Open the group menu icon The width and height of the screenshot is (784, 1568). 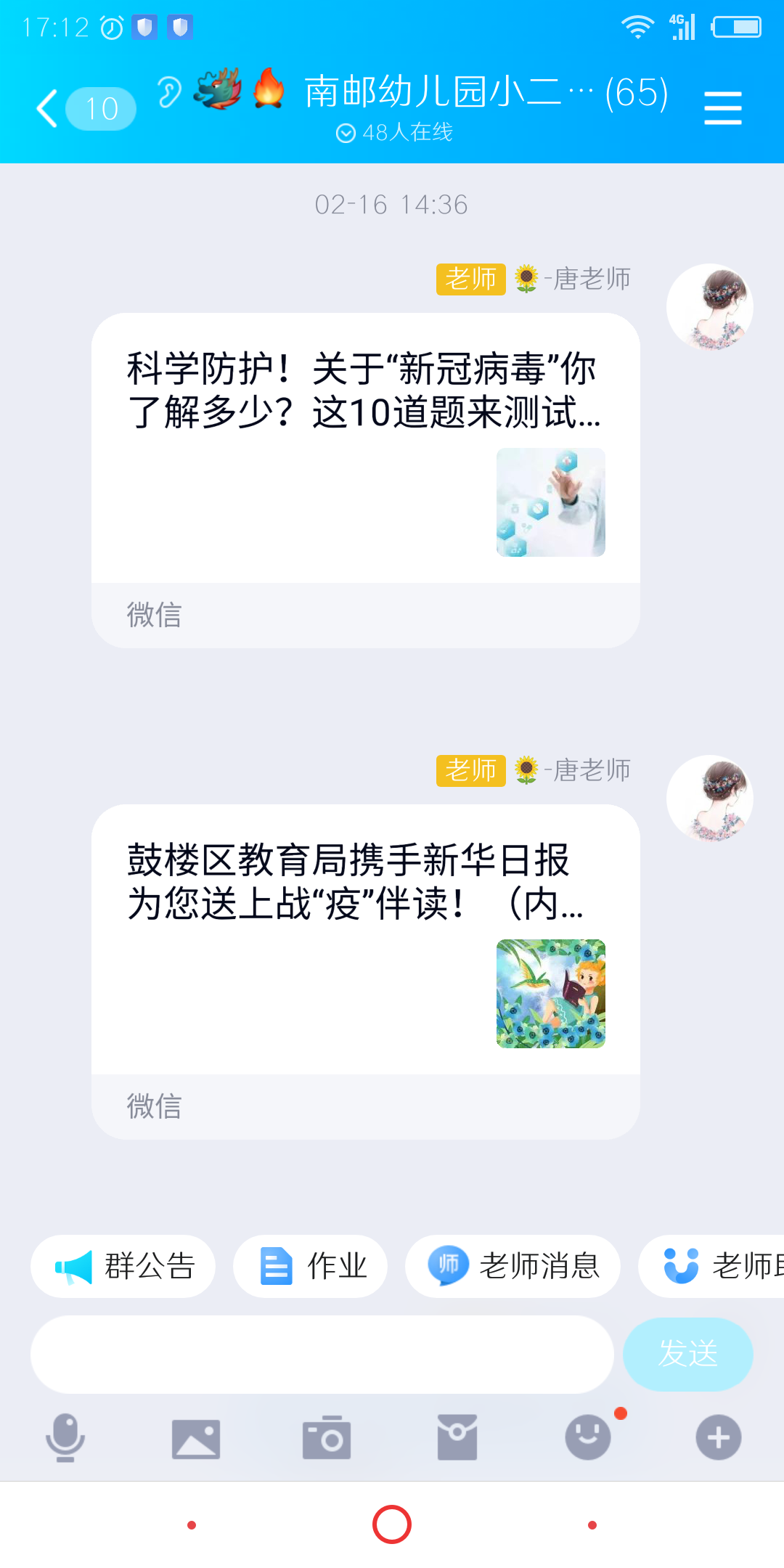tap(722, 108)
